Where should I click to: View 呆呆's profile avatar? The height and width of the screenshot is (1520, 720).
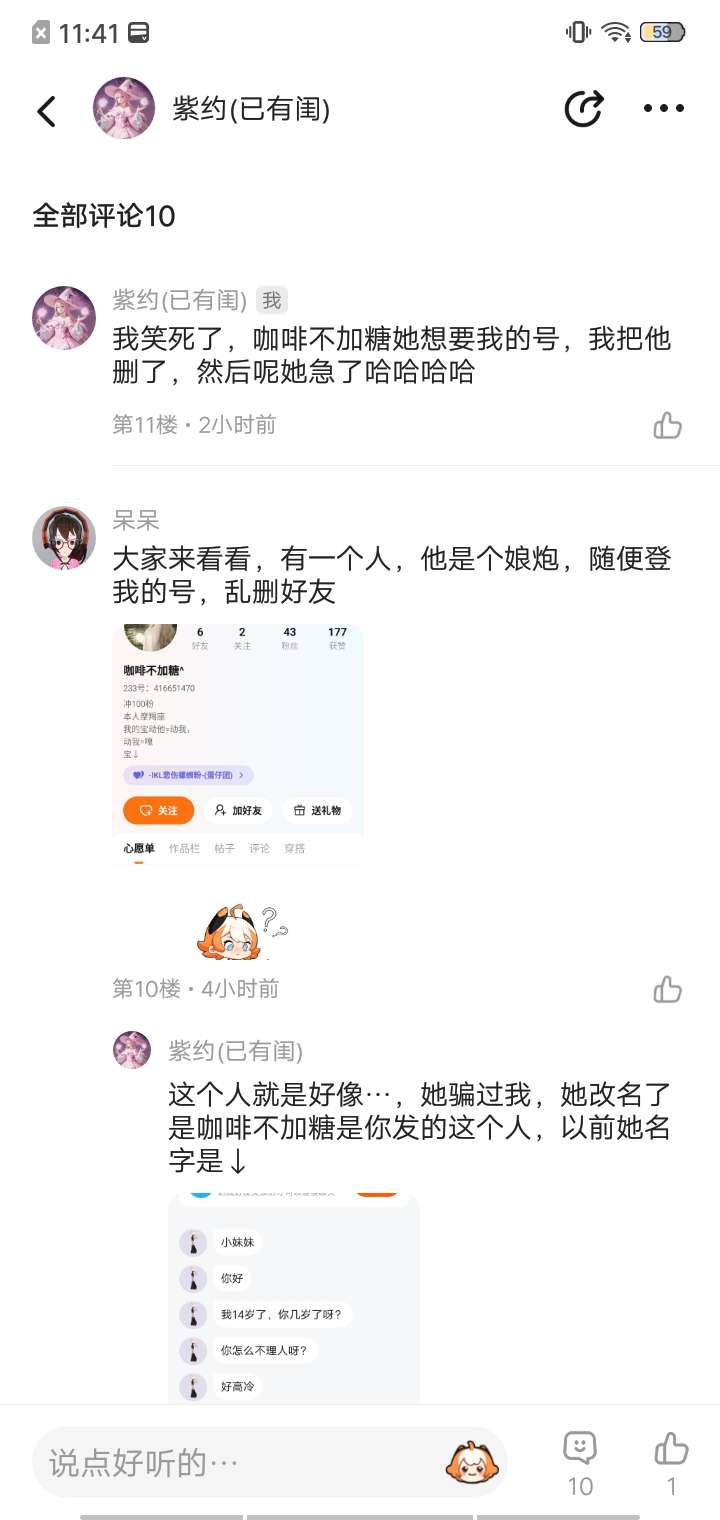(64, 537)
